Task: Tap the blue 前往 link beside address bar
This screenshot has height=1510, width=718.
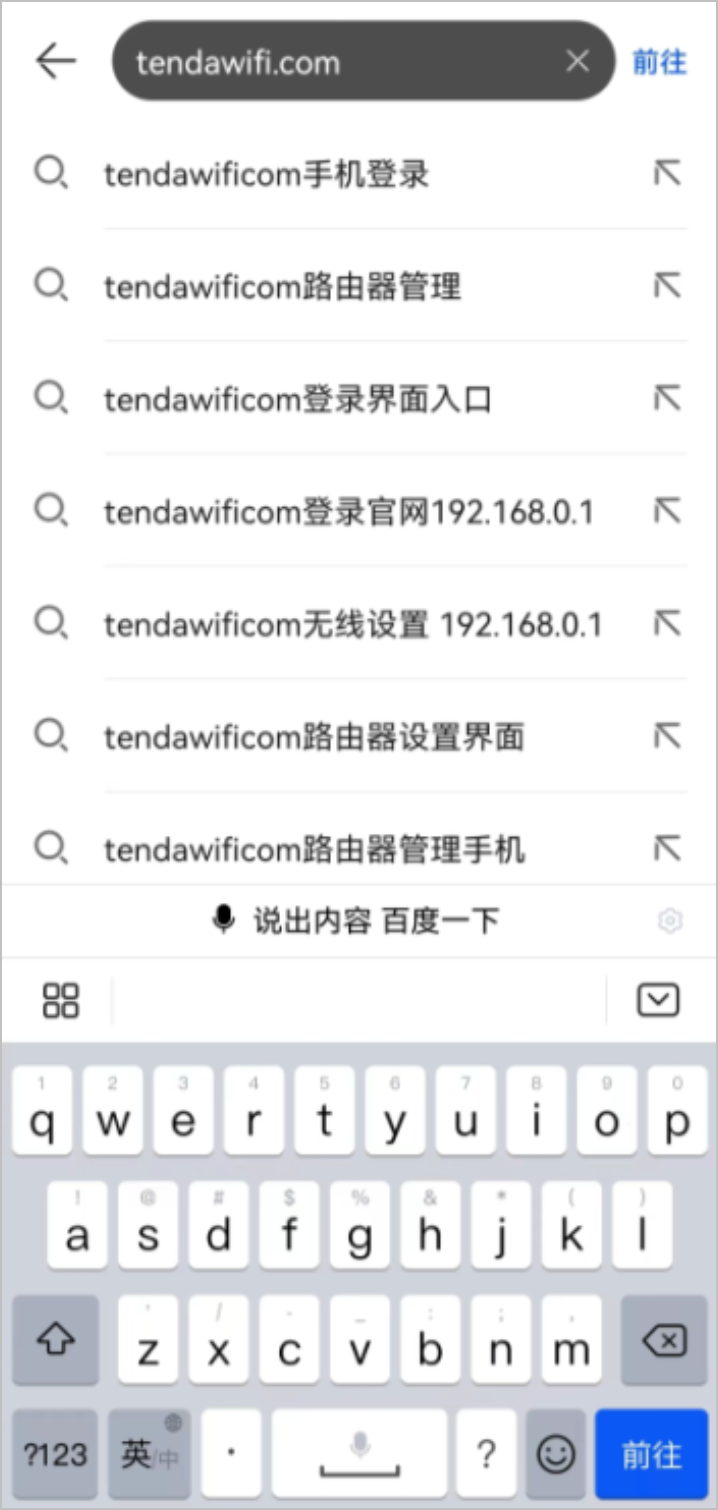Action: (660, 62)
